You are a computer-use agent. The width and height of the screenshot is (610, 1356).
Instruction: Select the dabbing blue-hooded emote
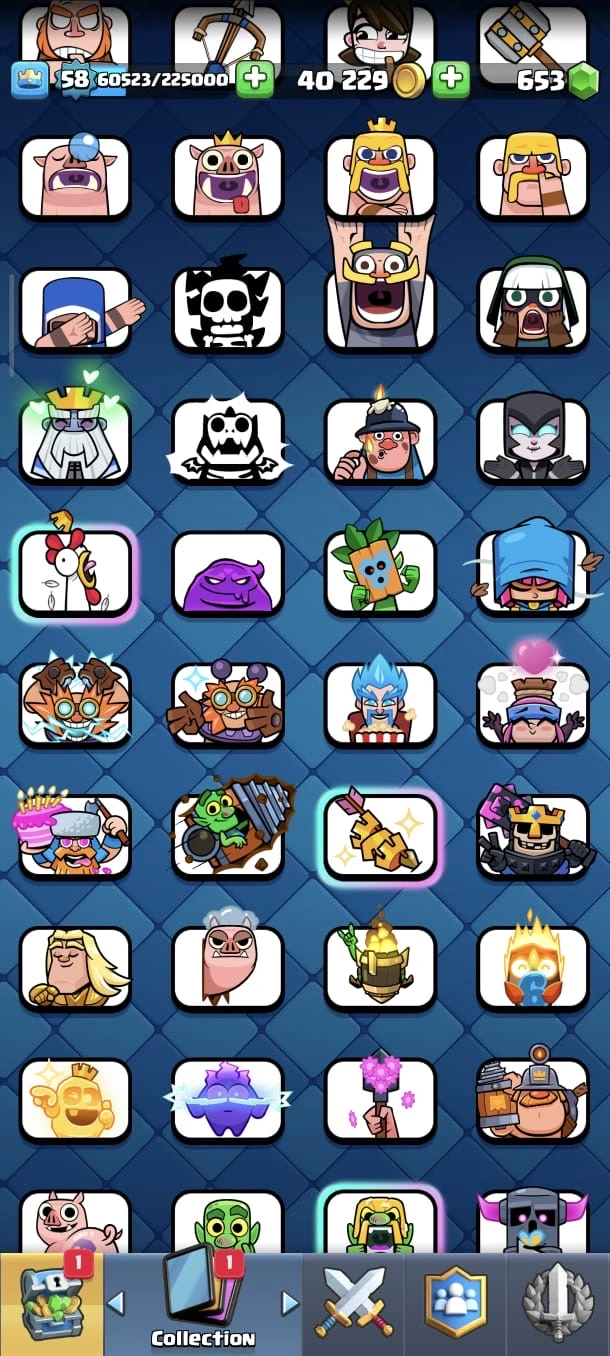point(75,308)
